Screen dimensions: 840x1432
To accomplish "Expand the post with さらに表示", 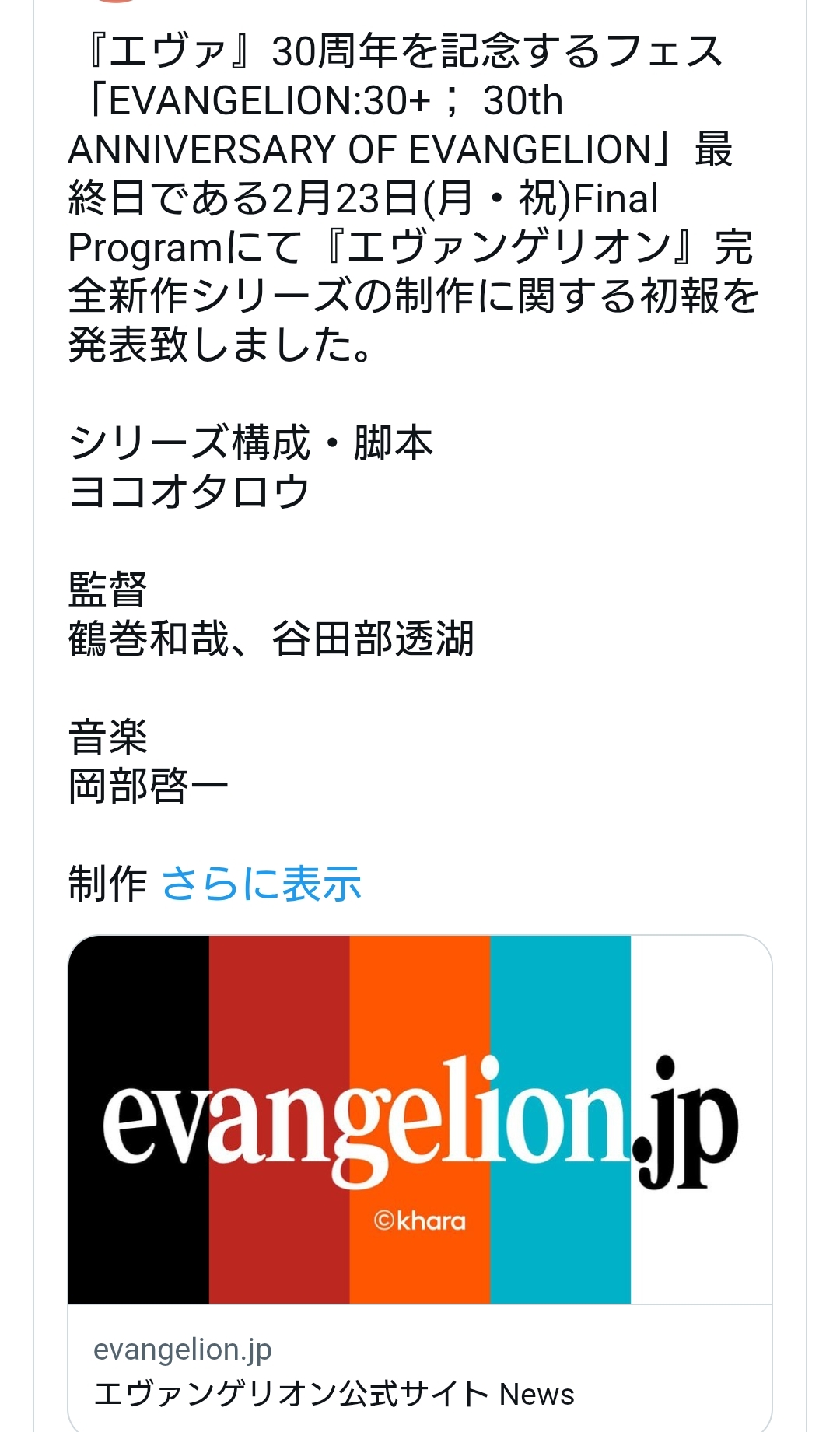I will tap(261, 884).
